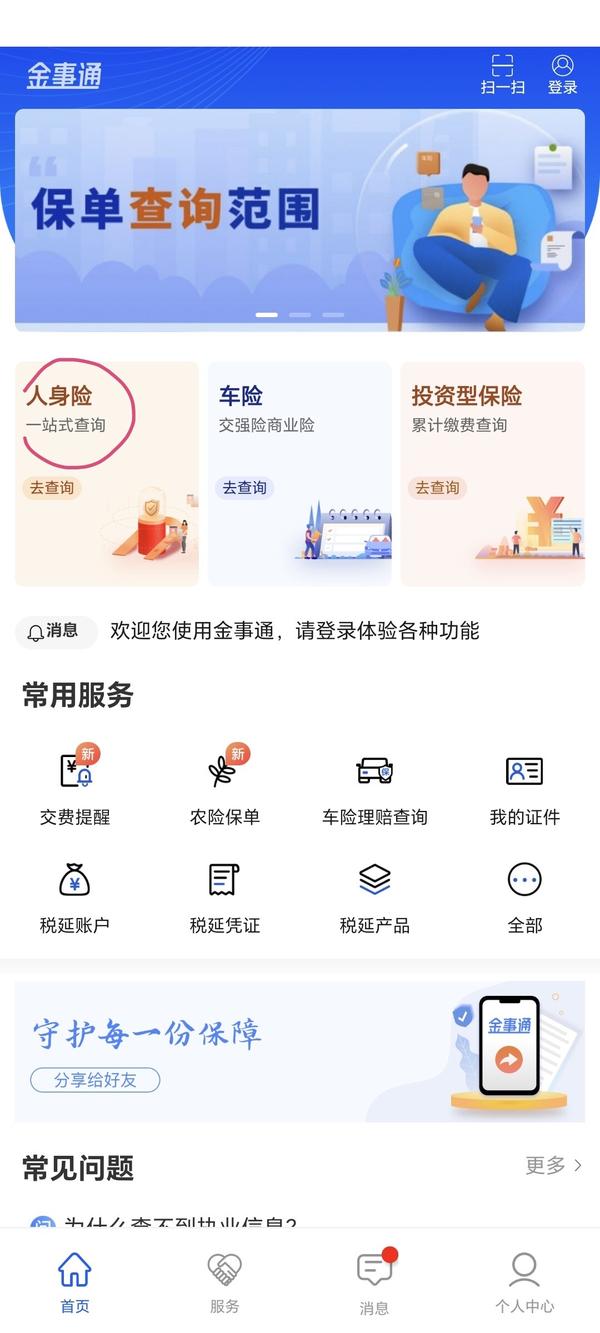Open 交费提醒 service
The image size is (600, 1333).
75,788
